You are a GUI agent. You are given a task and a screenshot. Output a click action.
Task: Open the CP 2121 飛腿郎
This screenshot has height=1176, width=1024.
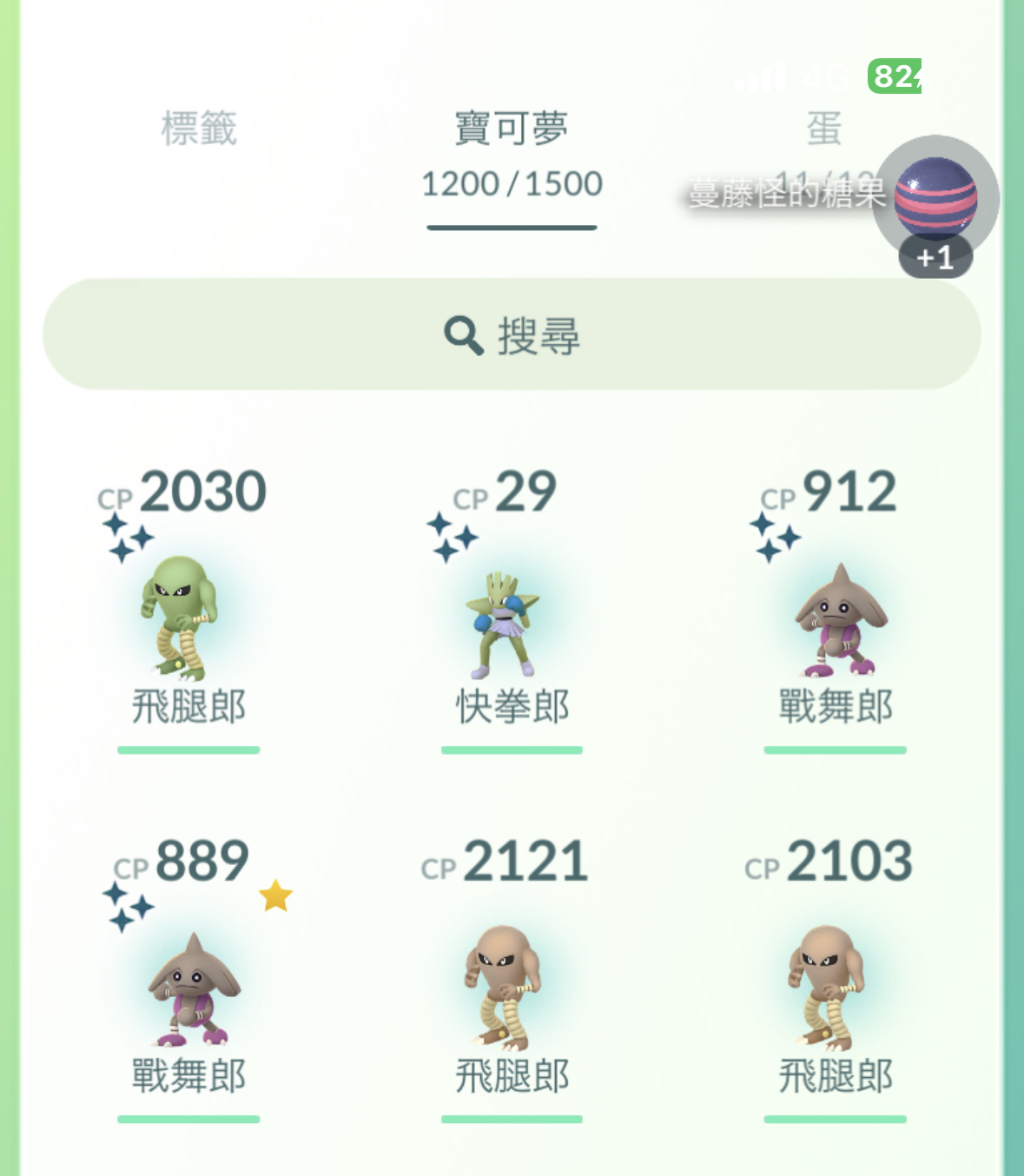(x=505, y=988)
